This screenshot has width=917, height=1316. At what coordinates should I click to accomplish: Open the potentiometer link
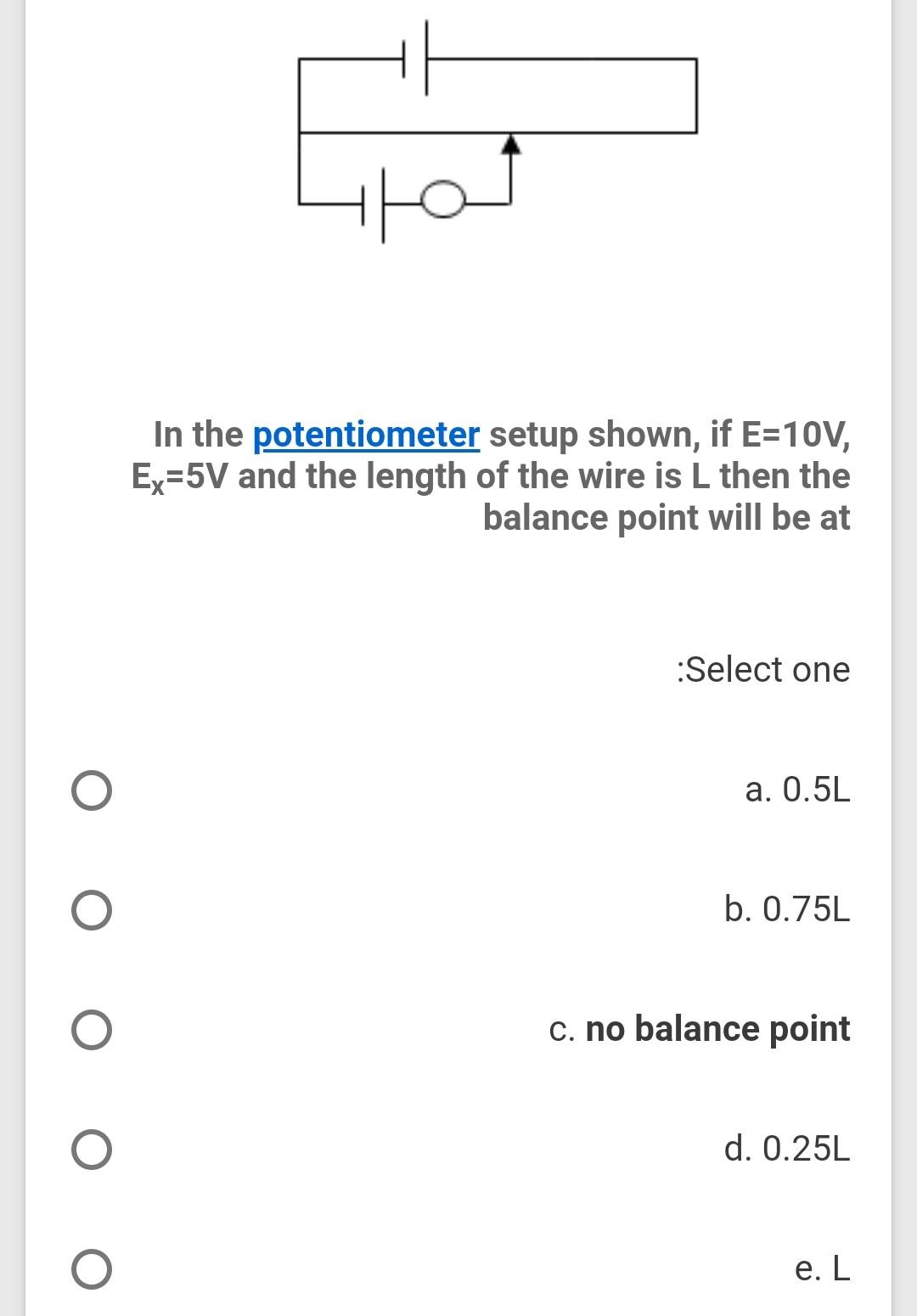point(366,435)
